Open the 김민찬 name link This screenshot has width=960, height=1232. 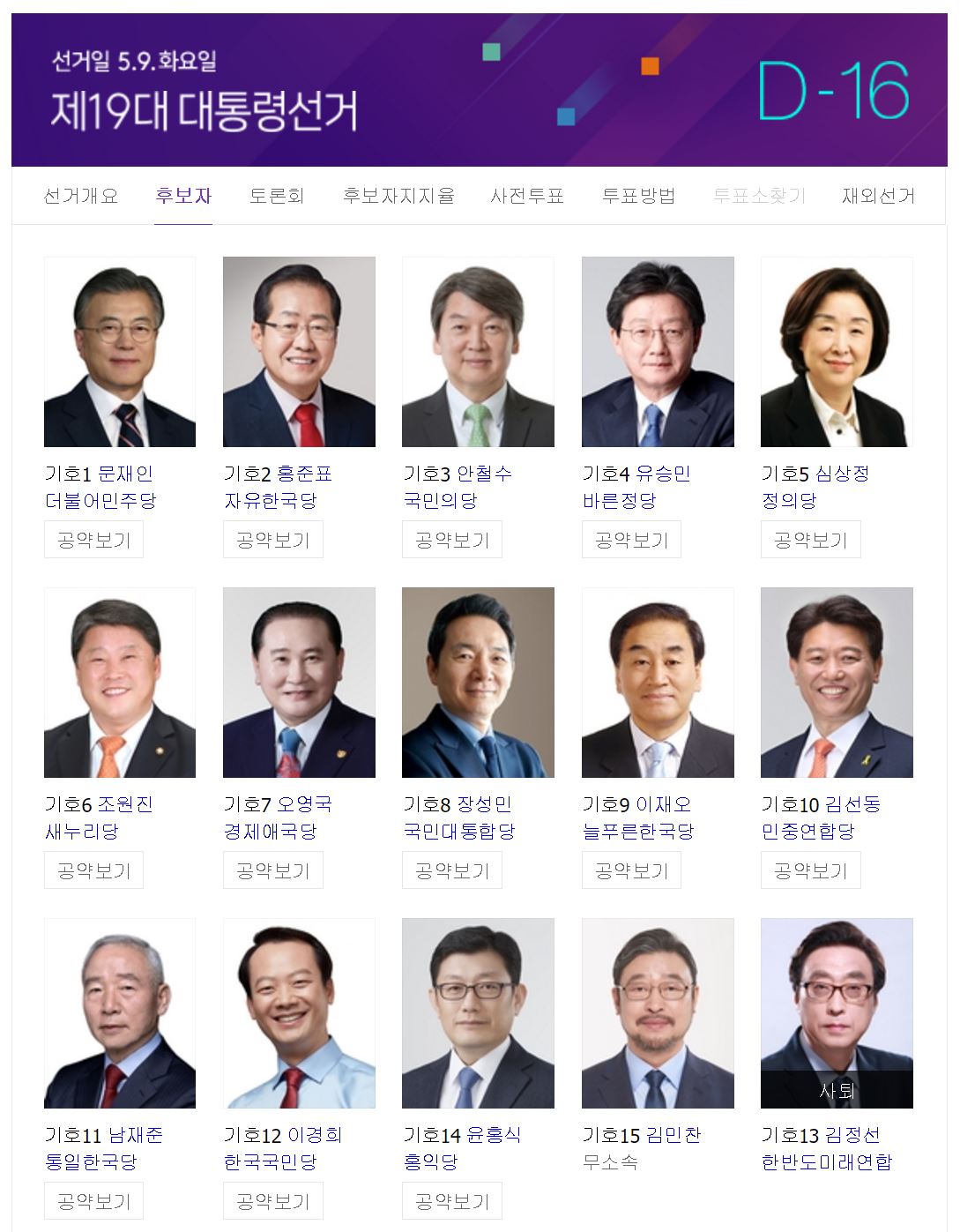pos(673,1135)
